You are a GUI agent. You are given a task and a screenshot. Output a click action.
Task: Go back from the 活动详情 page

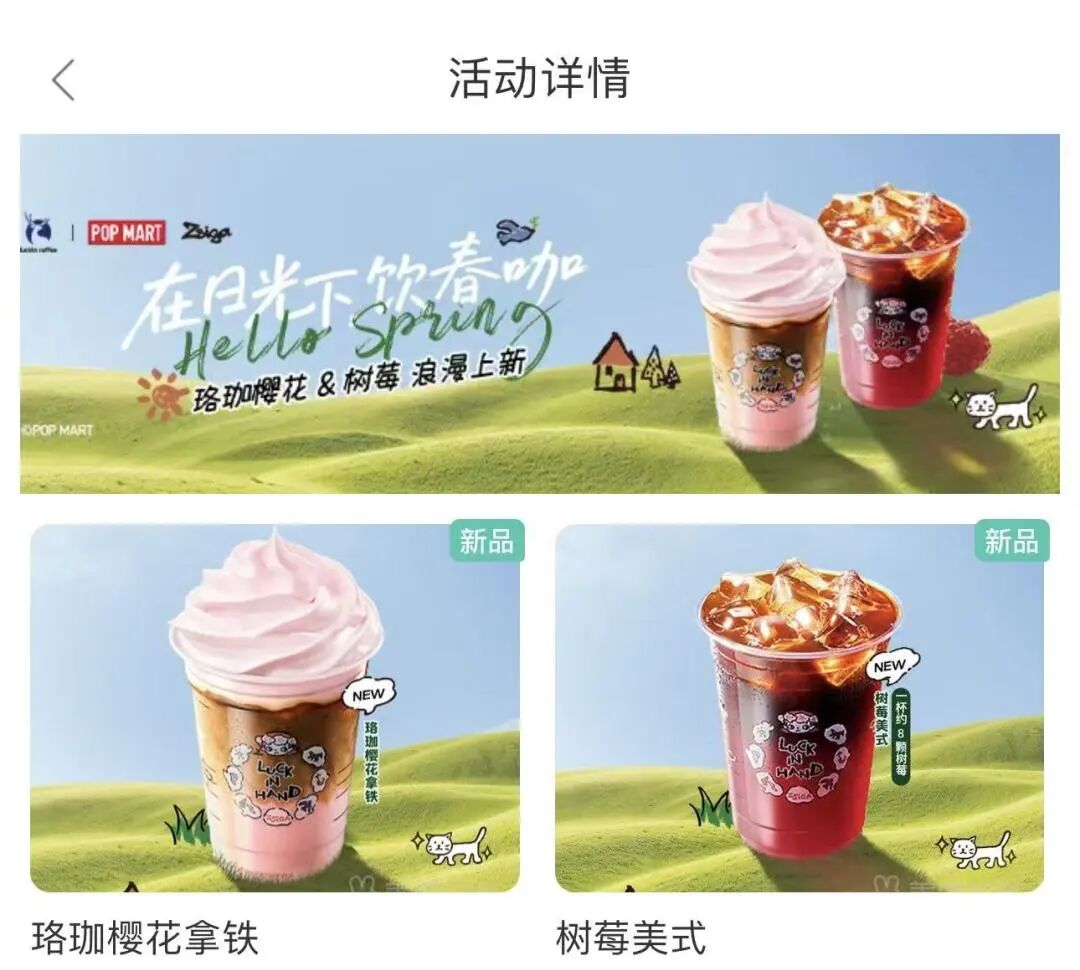(x=63, y=80)
